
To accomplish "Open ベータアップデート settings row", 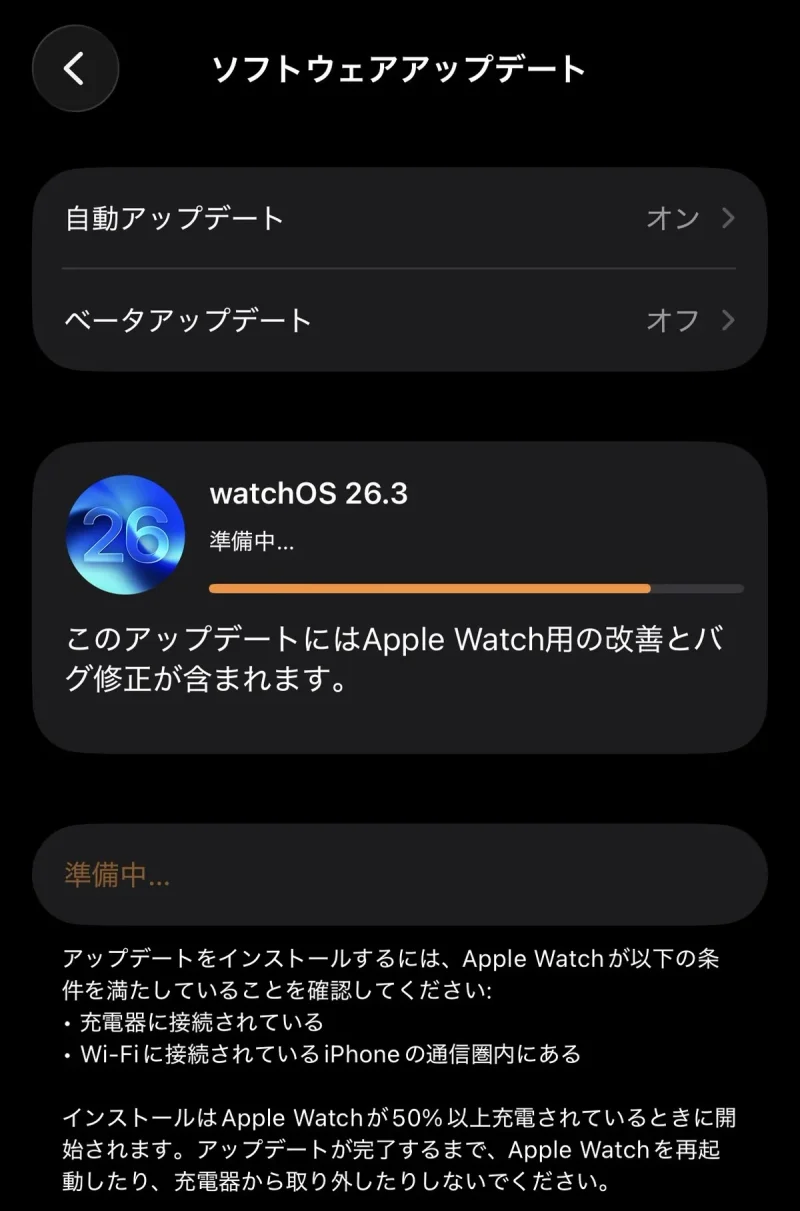I will (x=400, y=320).
